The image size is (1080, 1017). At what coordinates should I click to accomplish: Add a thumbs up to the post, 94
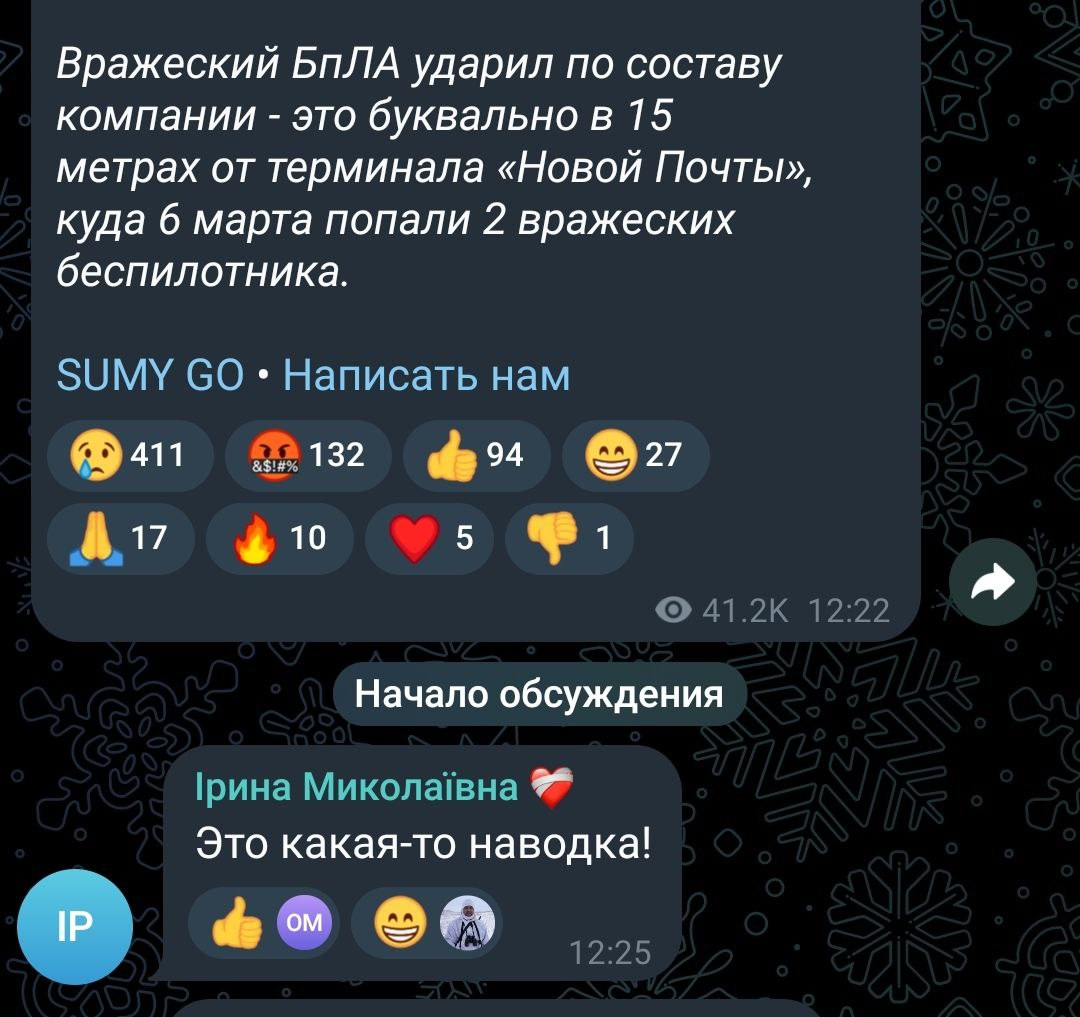tap(476, 456)
